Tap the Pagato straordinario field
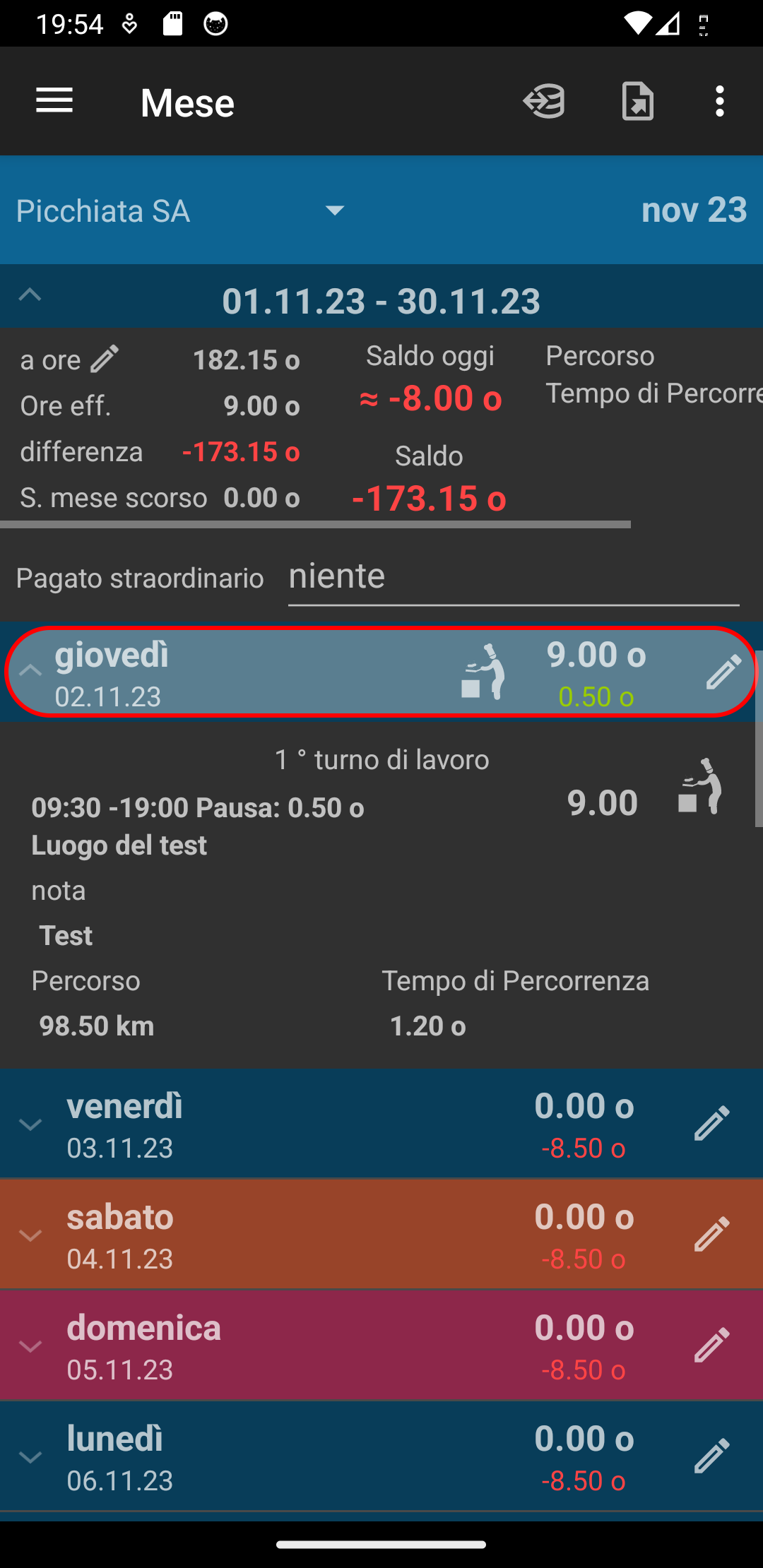The image size is (763, 1568). pyautogui.click(x=514, y=576)
